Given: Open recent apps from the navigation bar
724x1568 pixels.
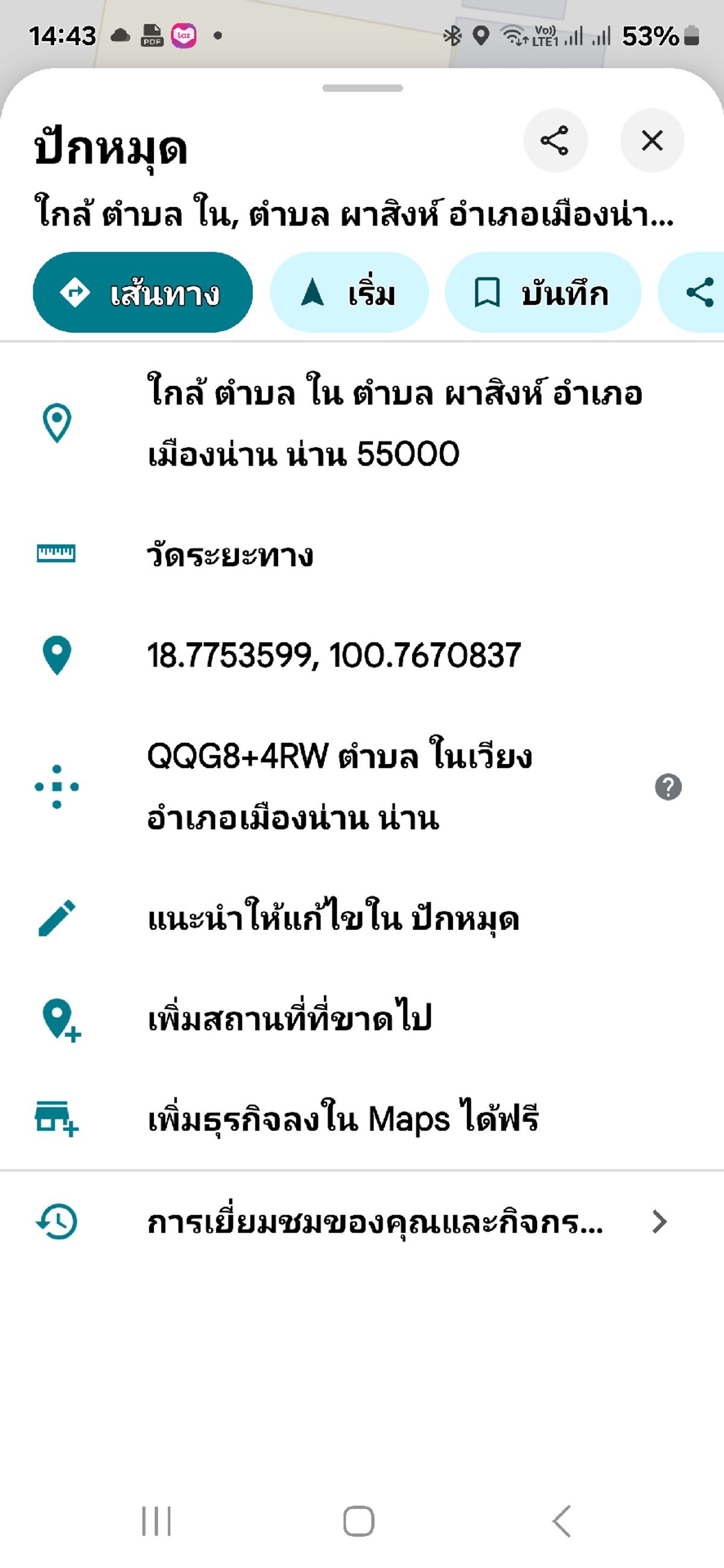Looking at the screenshot, I should tap(156, 1521).
